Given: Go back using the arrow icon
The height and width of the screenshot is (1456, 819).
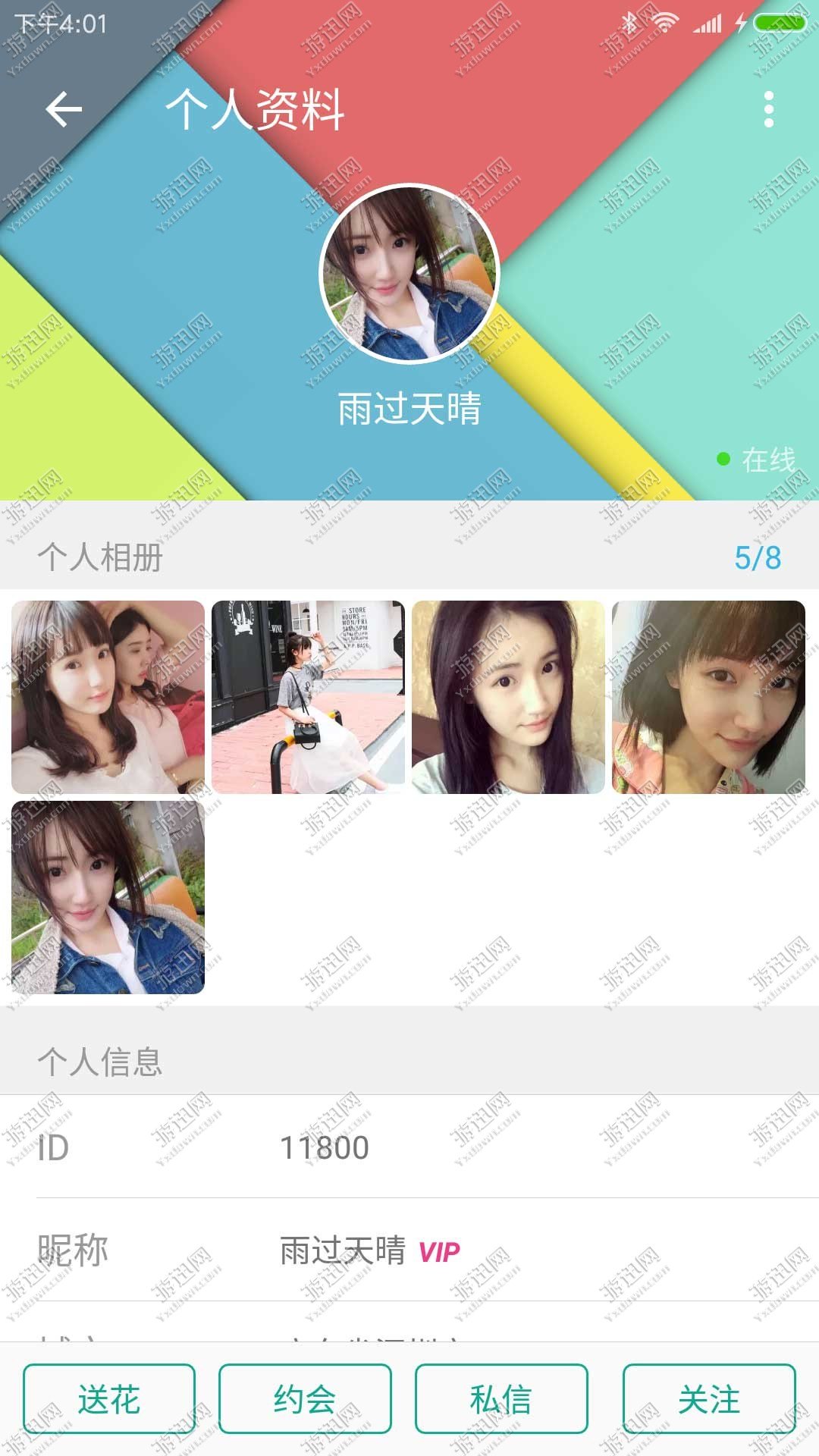Looking at the screenshot, I should [64, 109].
